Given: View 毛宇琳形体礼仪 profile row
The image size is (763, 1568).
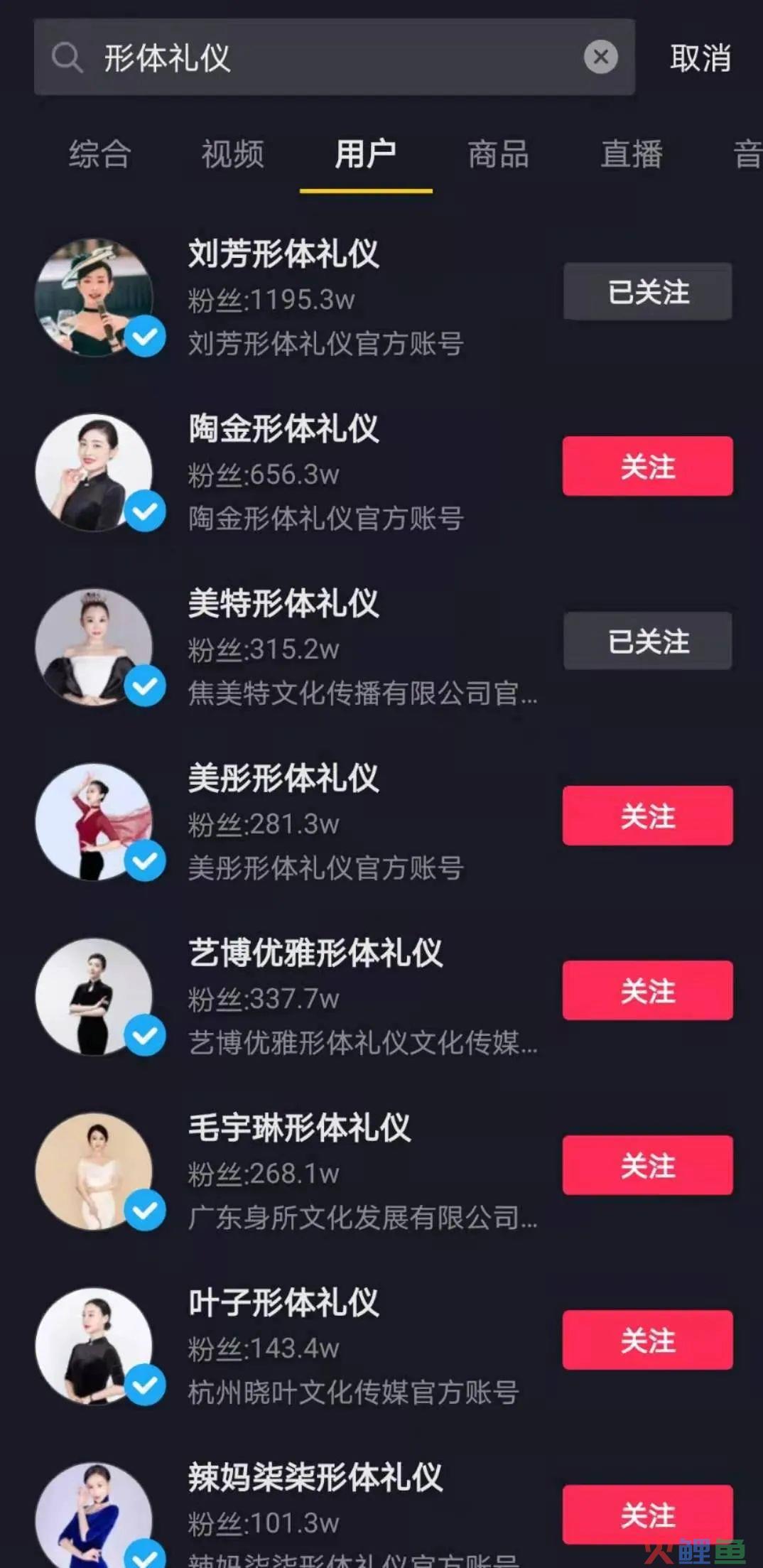Looking at the screenshot, I should [284, 1171].
